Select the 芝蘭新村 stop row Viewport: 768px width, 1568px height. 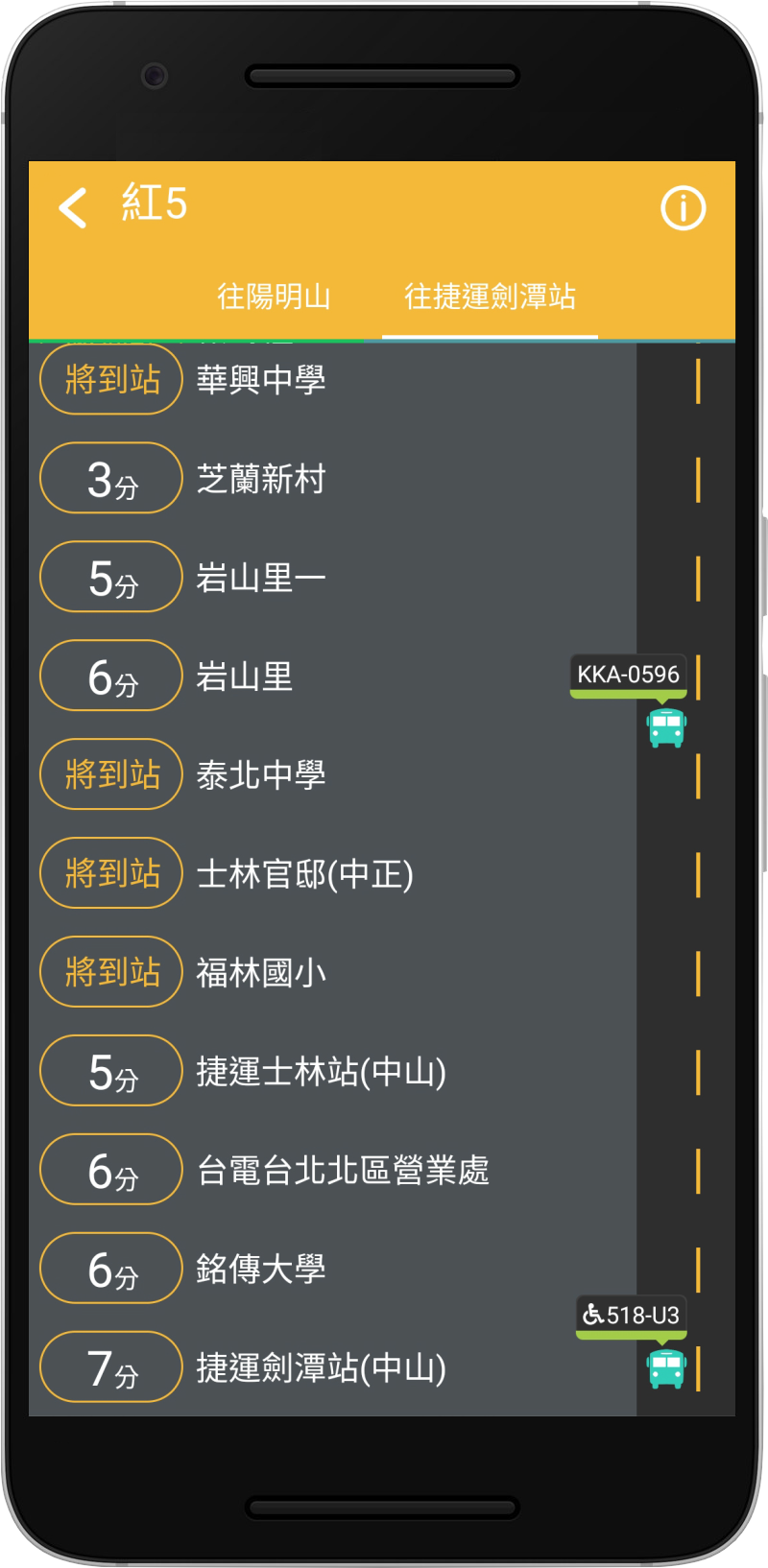point(332,479)
